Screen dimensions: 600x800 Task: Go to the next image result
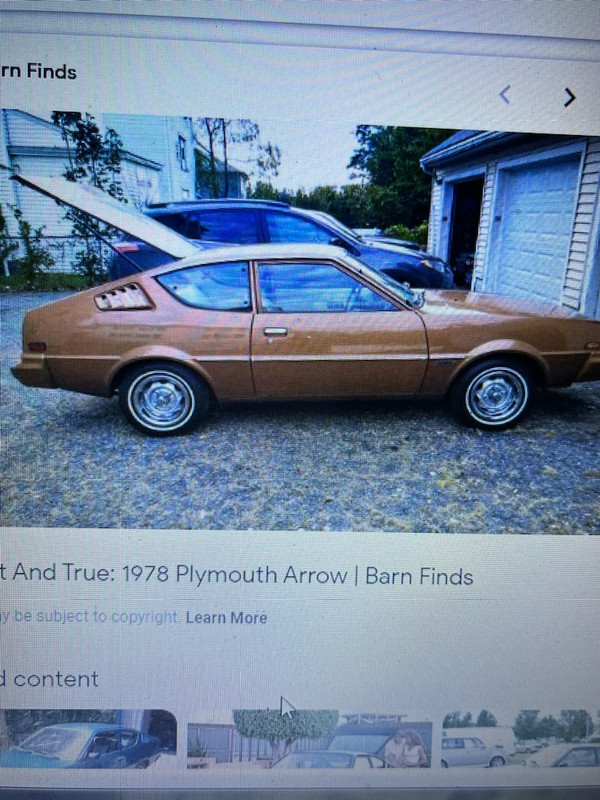tap(569, 97)
